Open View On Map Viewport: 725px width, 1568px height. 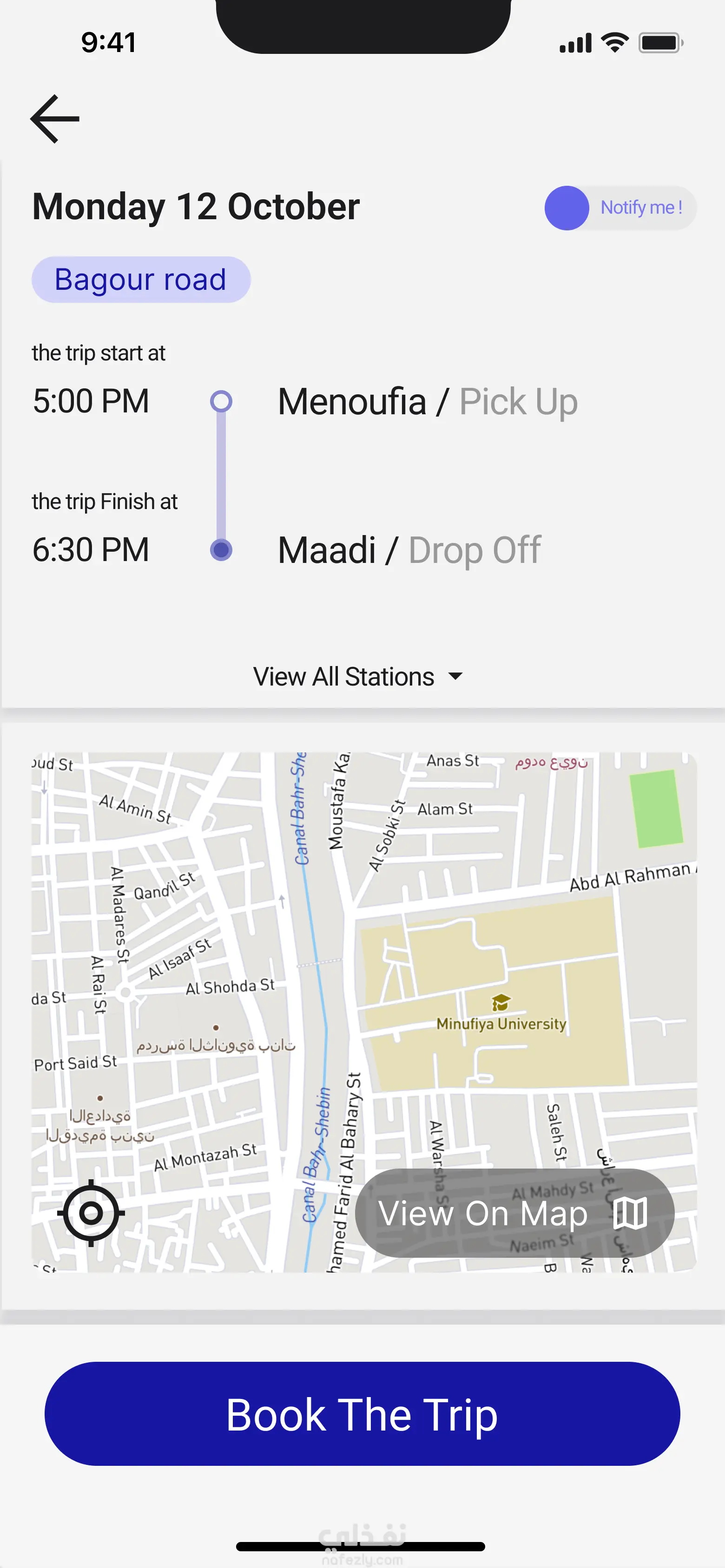click(514, 1213)
